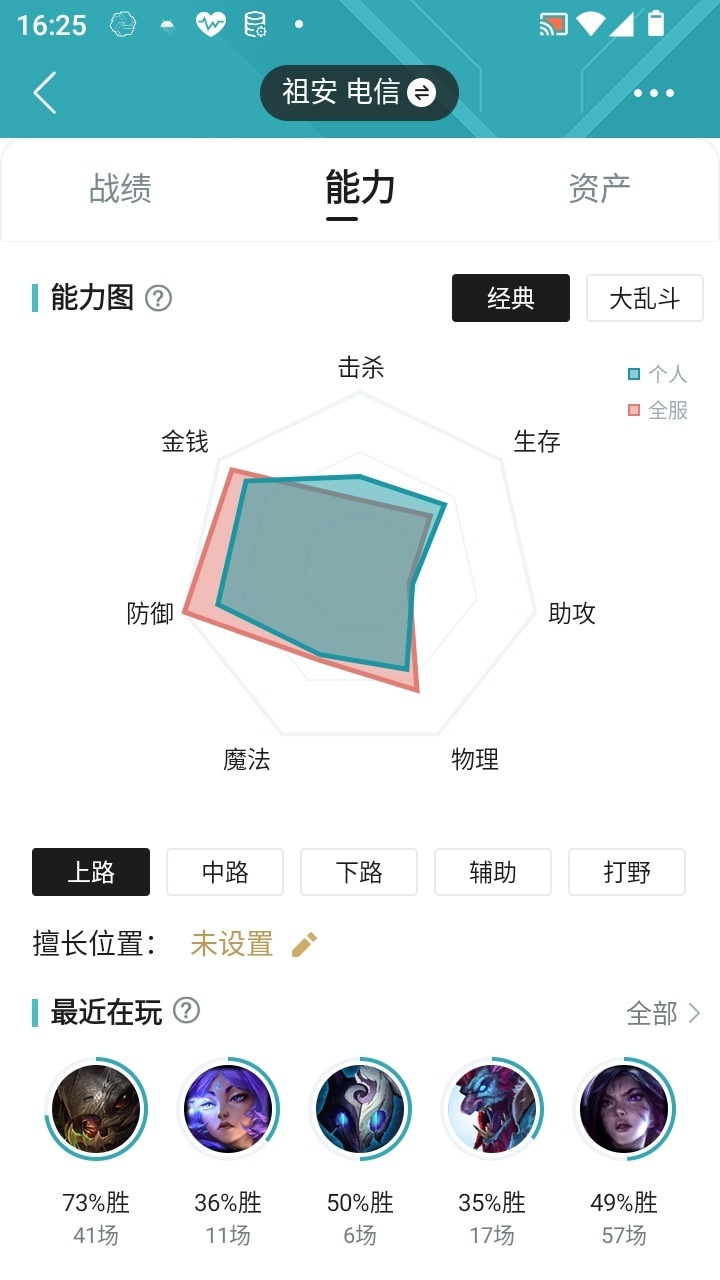Open the three-dot overflow menu
This screenshot has height=1280, width=720.
tap(654, 93)
